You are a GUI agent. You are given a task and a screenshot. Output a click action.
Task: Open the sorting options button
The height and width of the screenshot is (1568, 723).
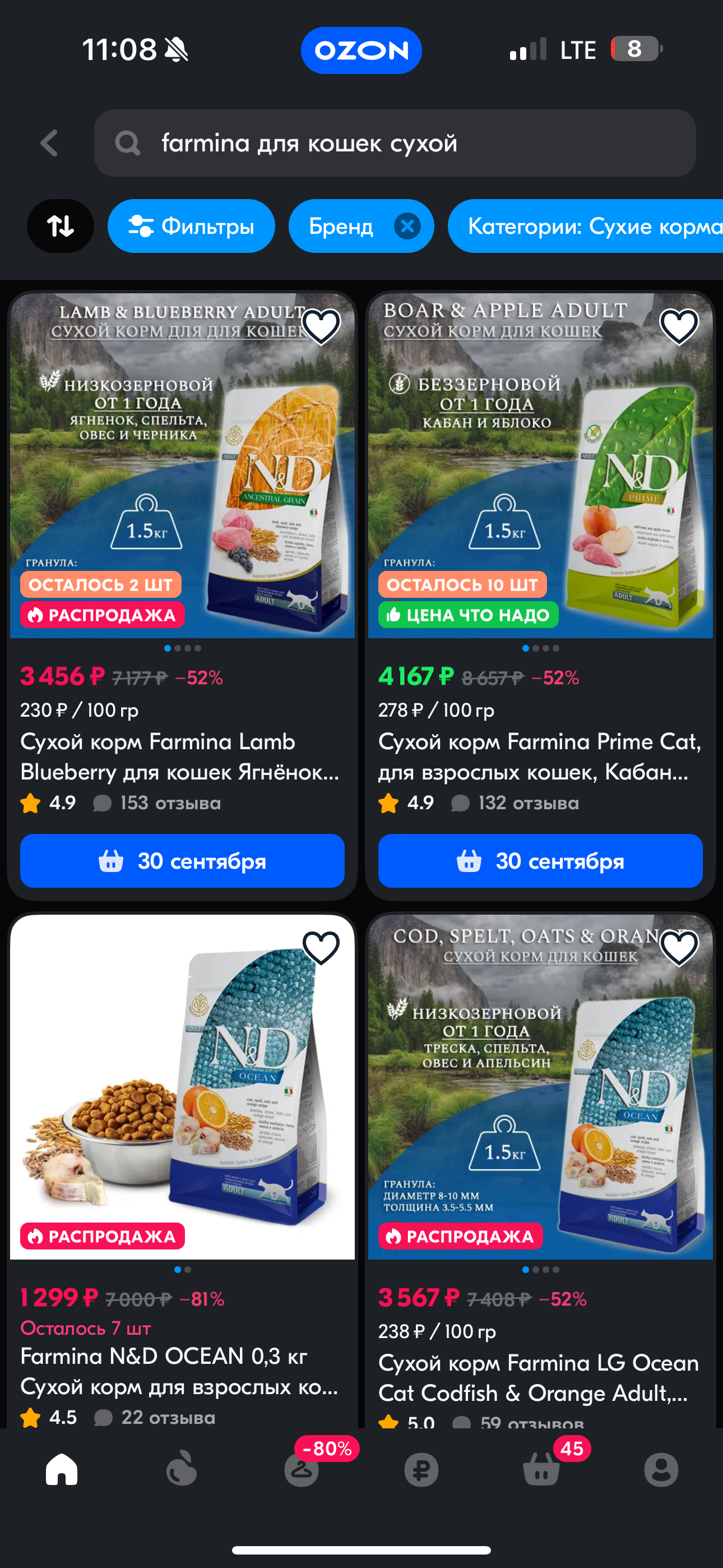[61, 227]
